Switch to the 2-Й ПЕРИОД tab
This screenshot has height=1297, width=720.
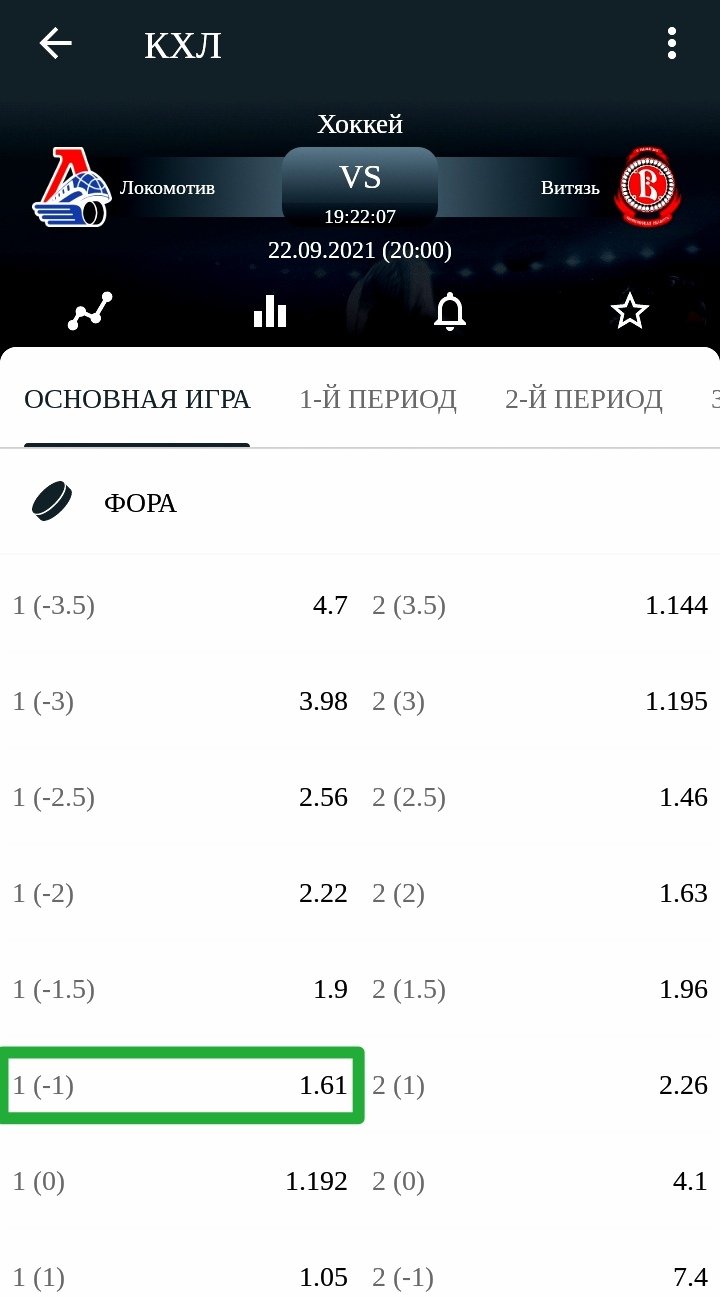[584, 400]
